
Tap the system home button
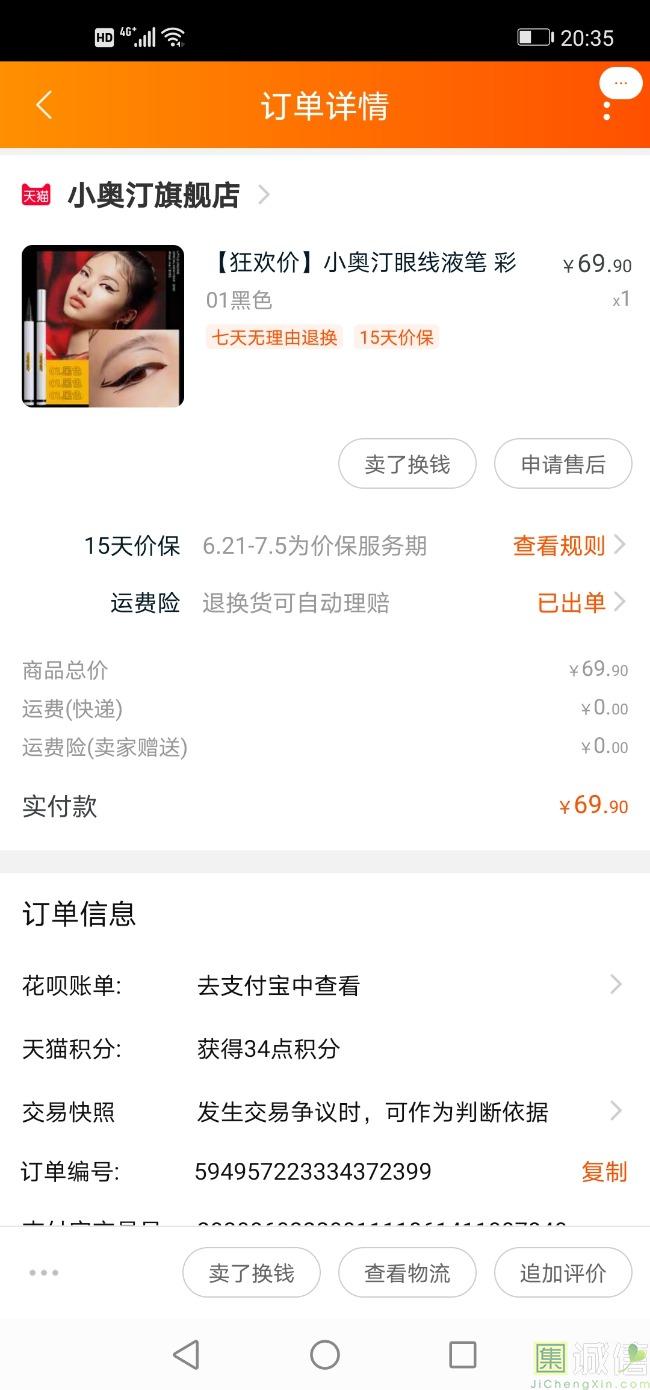(x=325, y=1355)
